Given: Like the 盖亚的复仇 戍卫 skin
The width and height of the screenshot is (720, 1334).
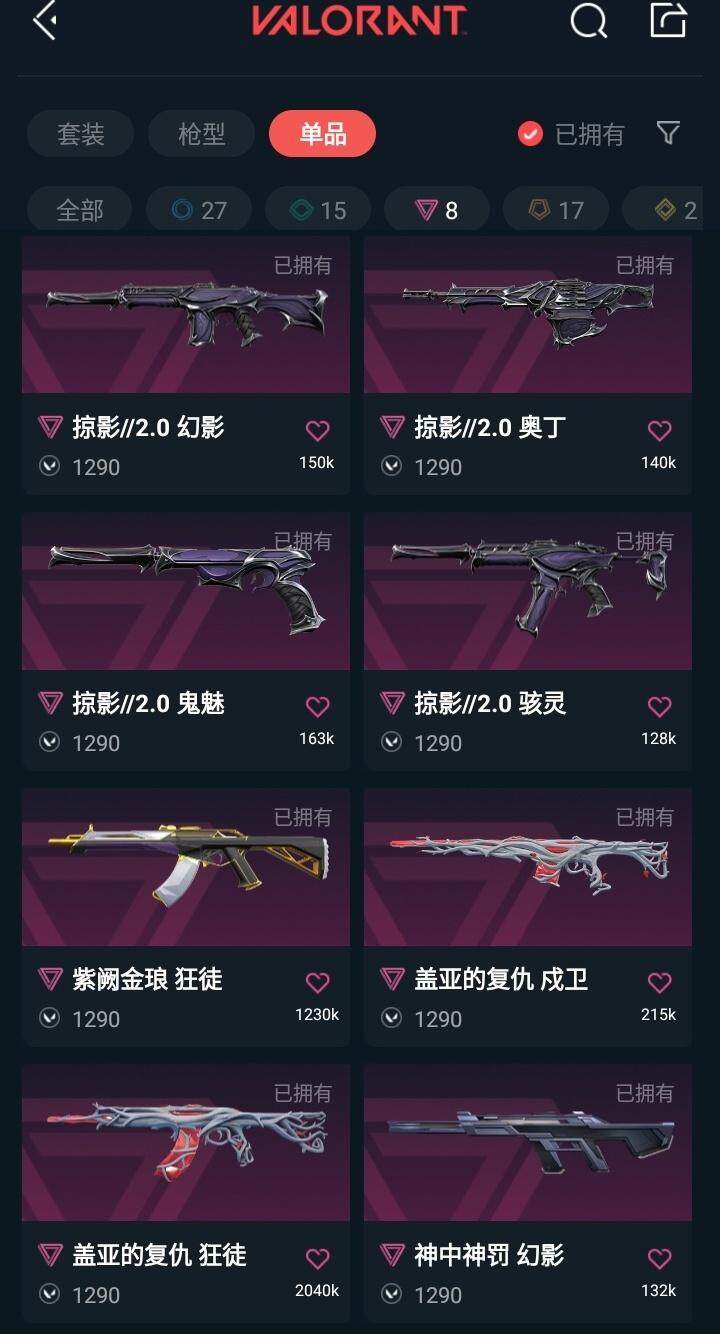Looking at the screenshot, I should coord(659,983).
